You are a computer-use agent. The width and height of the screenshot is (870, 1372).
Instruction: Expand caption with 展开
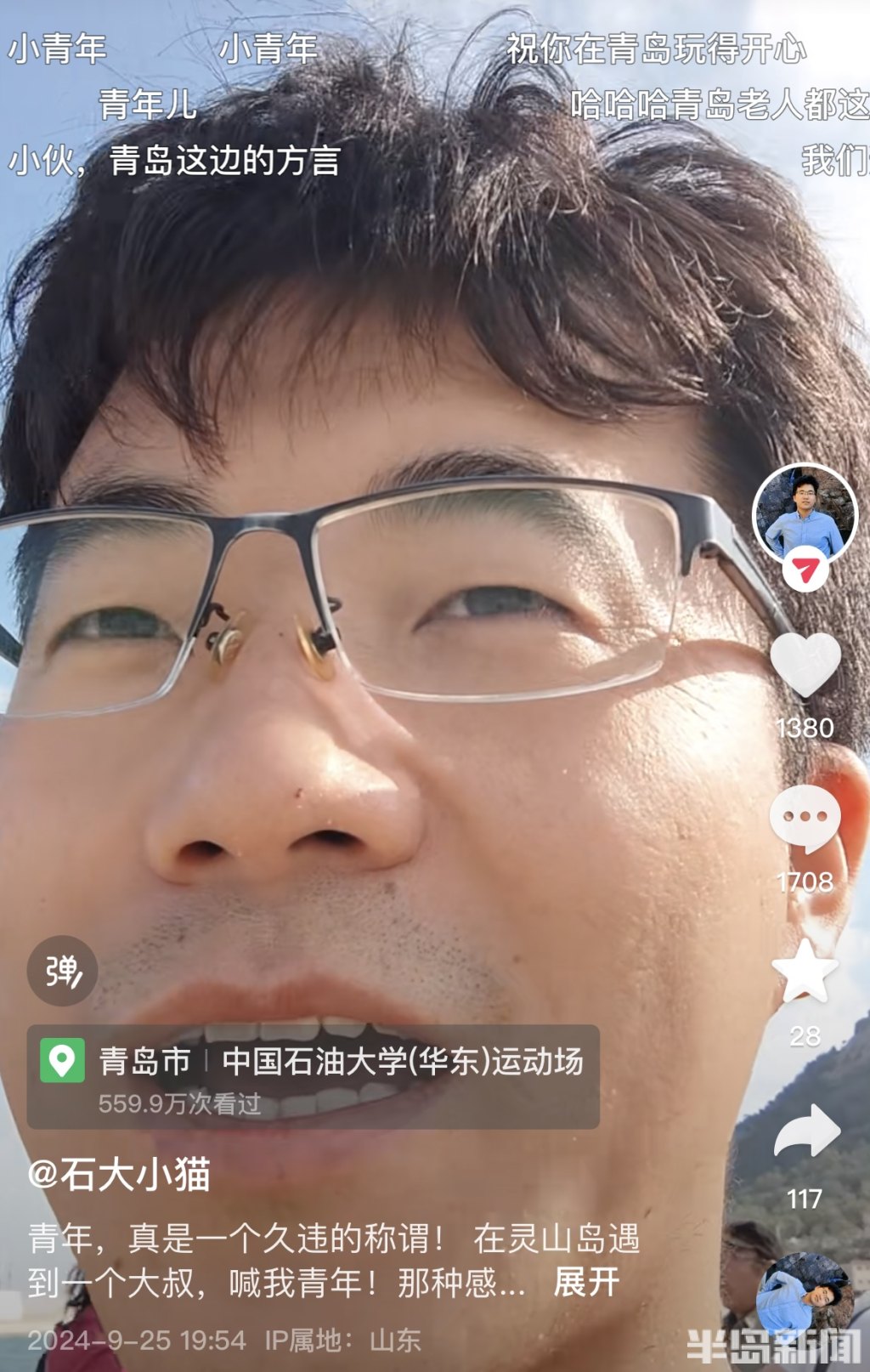click(585, 1282)
